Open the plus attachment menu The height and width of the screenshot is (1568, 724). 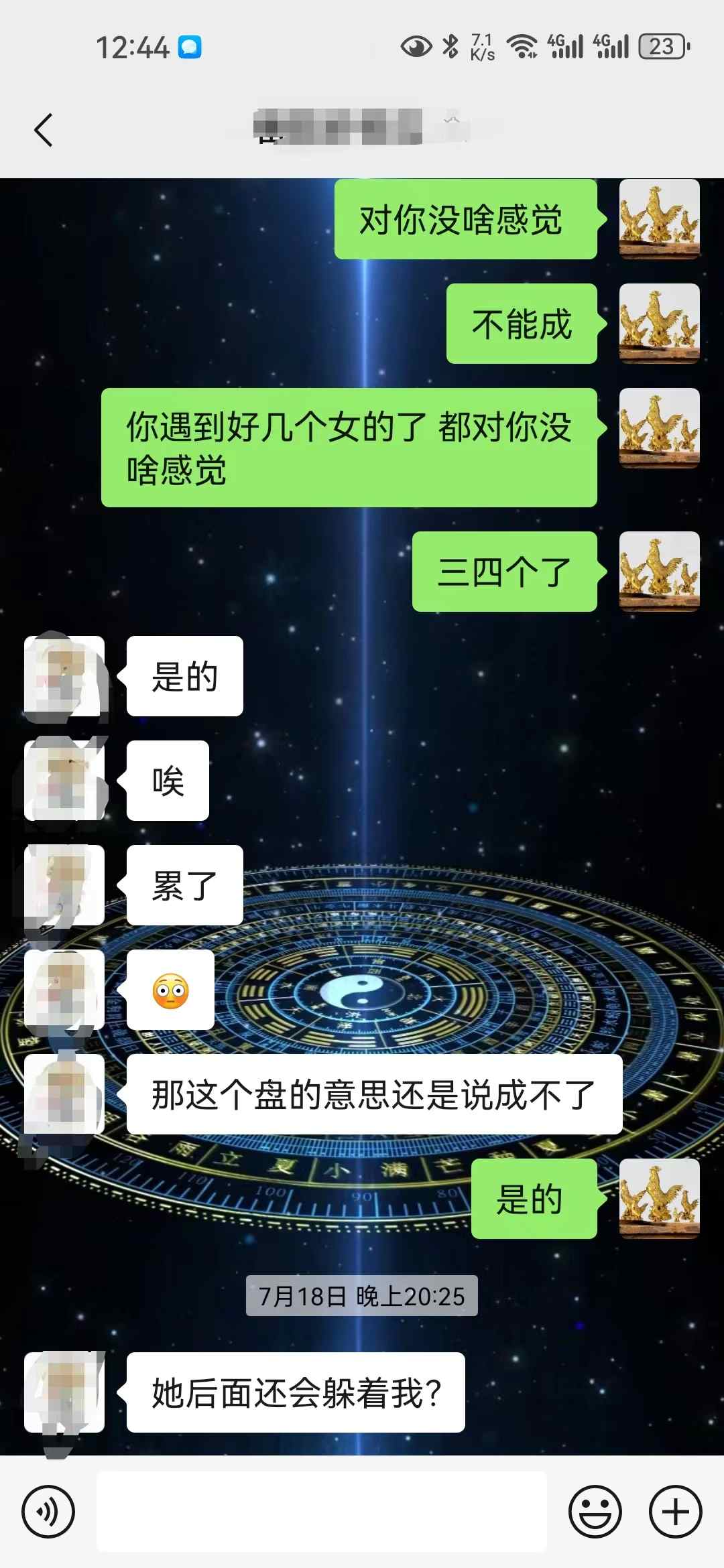point(675,1512)
